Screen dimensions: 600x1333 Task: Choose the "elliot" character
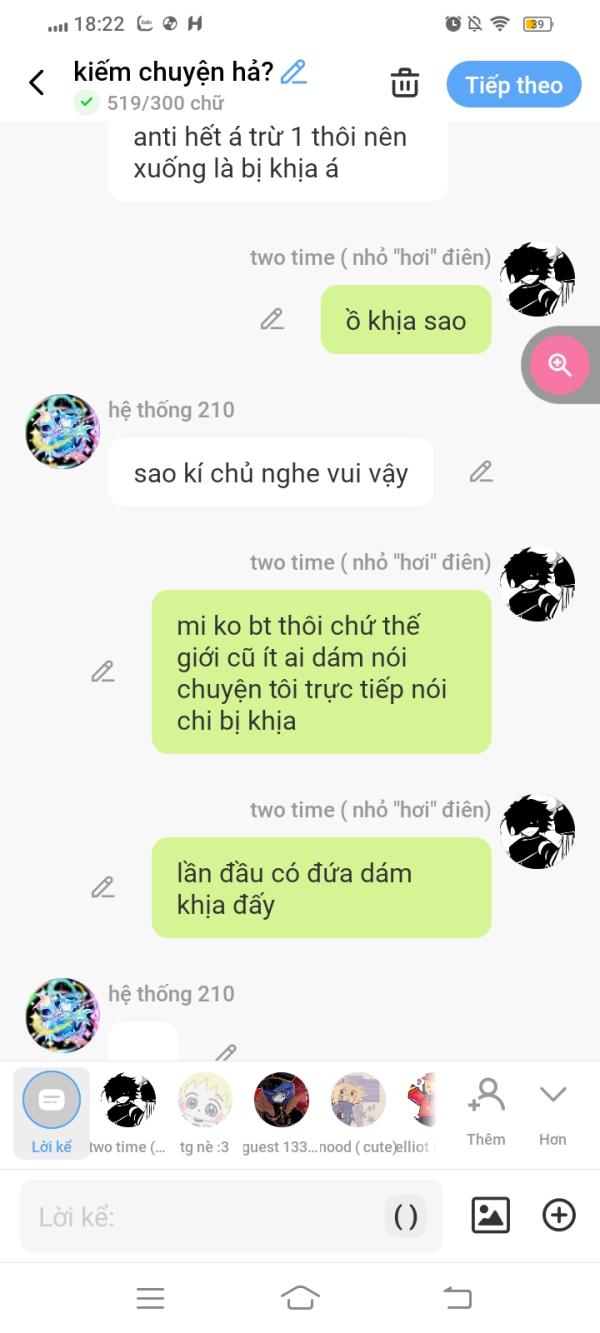pos(423,1113)
